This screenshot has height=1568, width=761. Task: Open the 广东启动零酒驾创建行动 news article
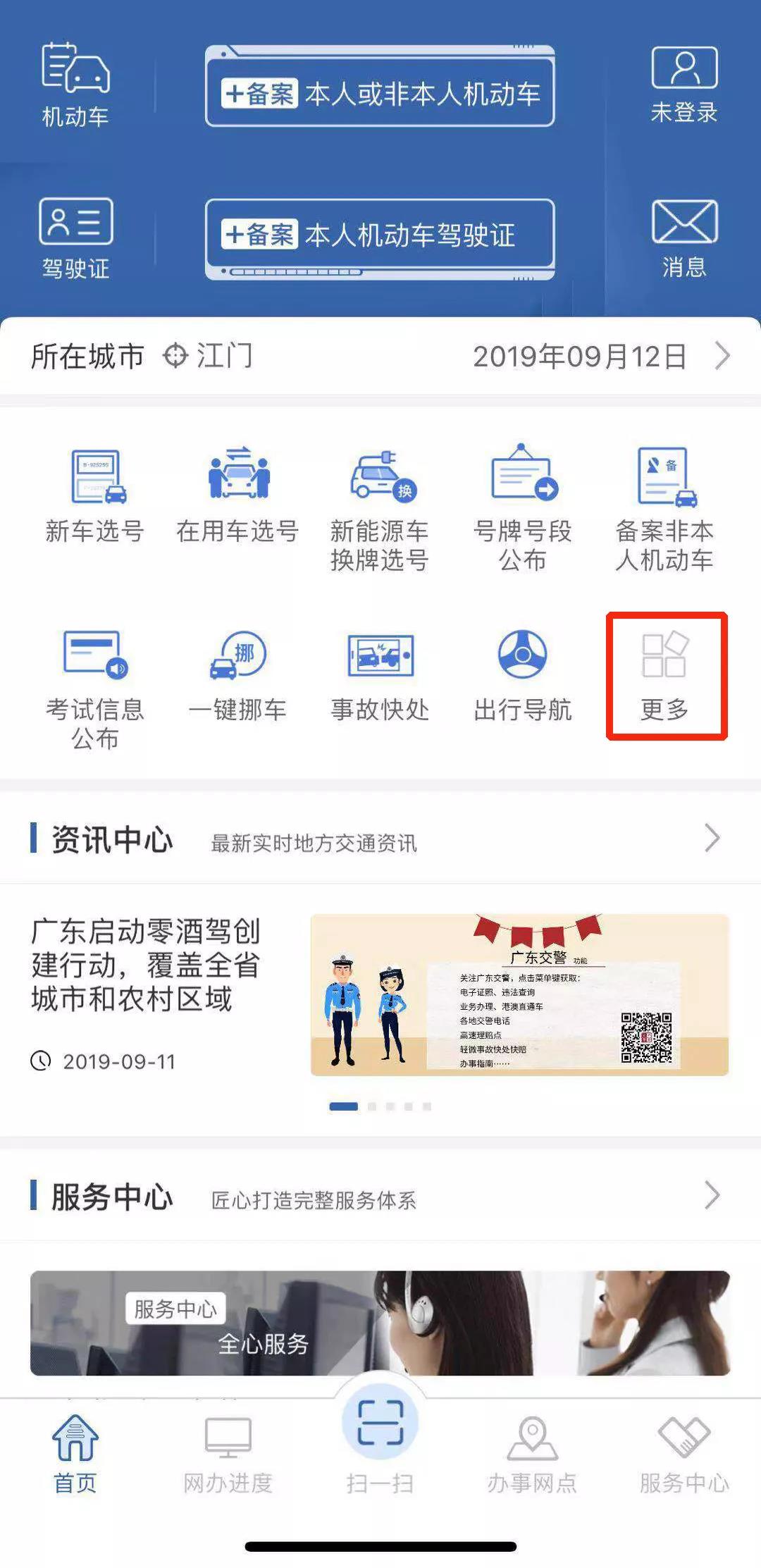pos(146,964)
